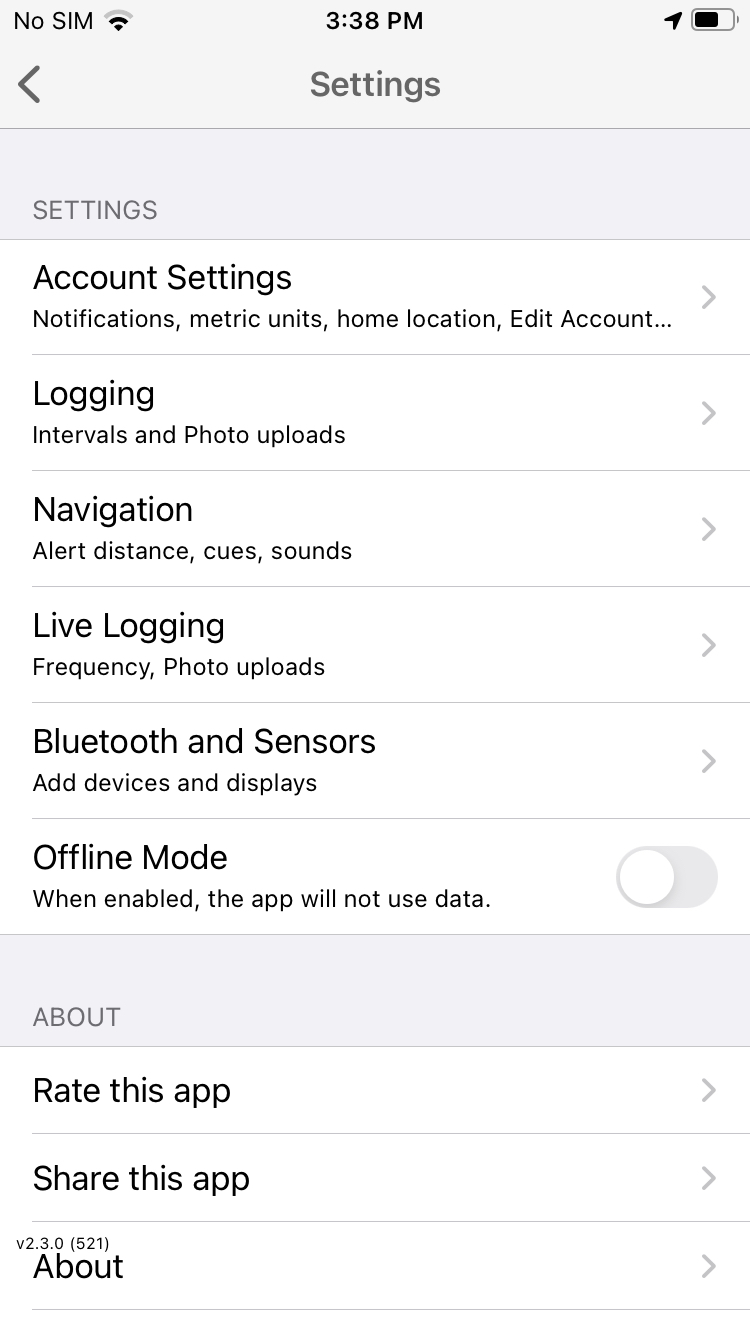
Task: Open Live Logging settings
Action: pos(375,645)
